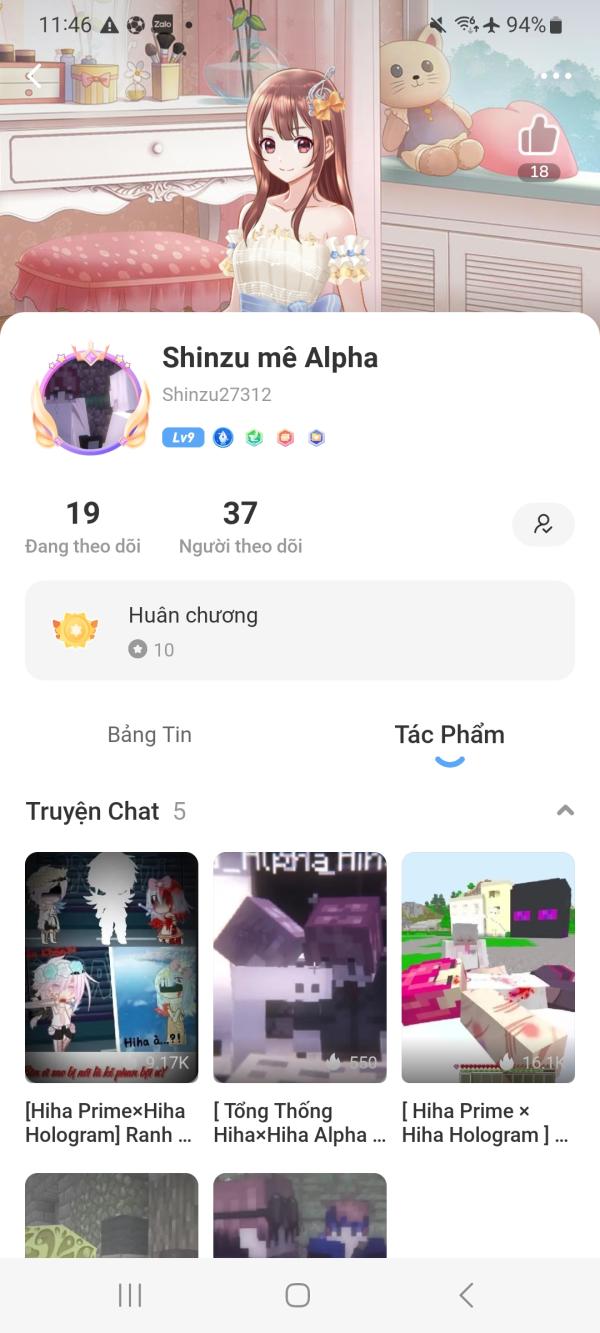Collapse the Truyện Chat section
Viewport: 600px width, 1333px height.
(565, 811)
